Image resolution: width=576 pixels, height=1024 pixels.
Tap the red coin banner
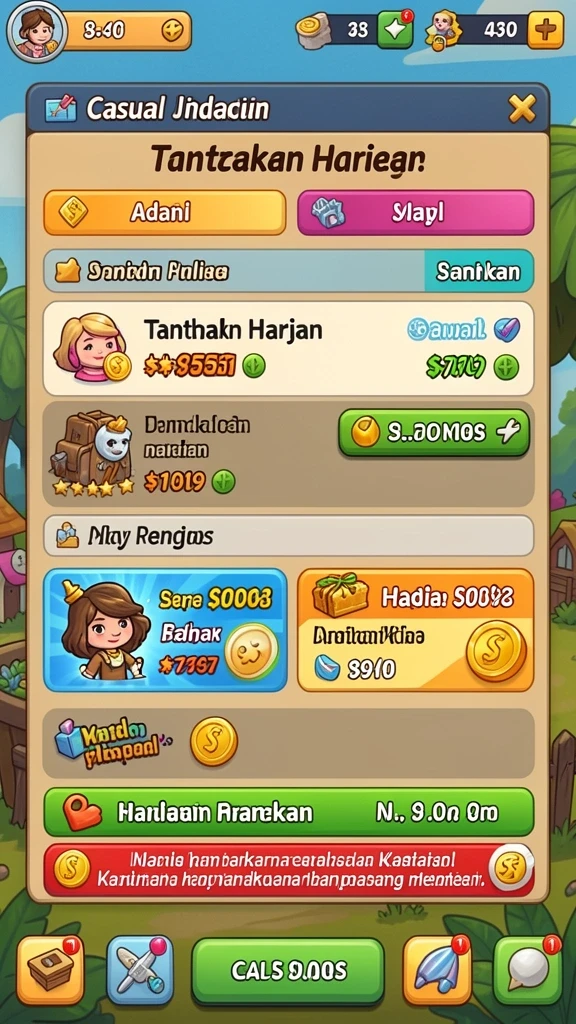(x=288, y=871)
